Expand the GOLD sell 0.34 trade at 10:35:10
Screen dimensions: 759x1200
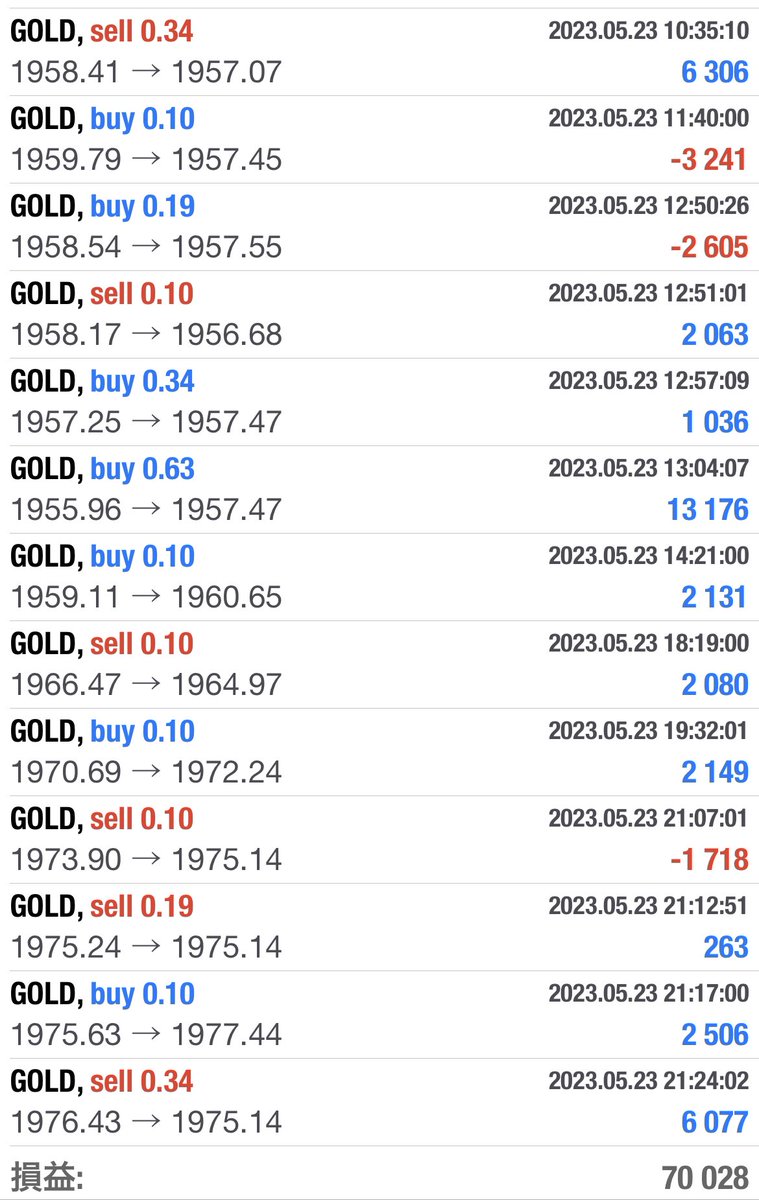coord(379,52)
